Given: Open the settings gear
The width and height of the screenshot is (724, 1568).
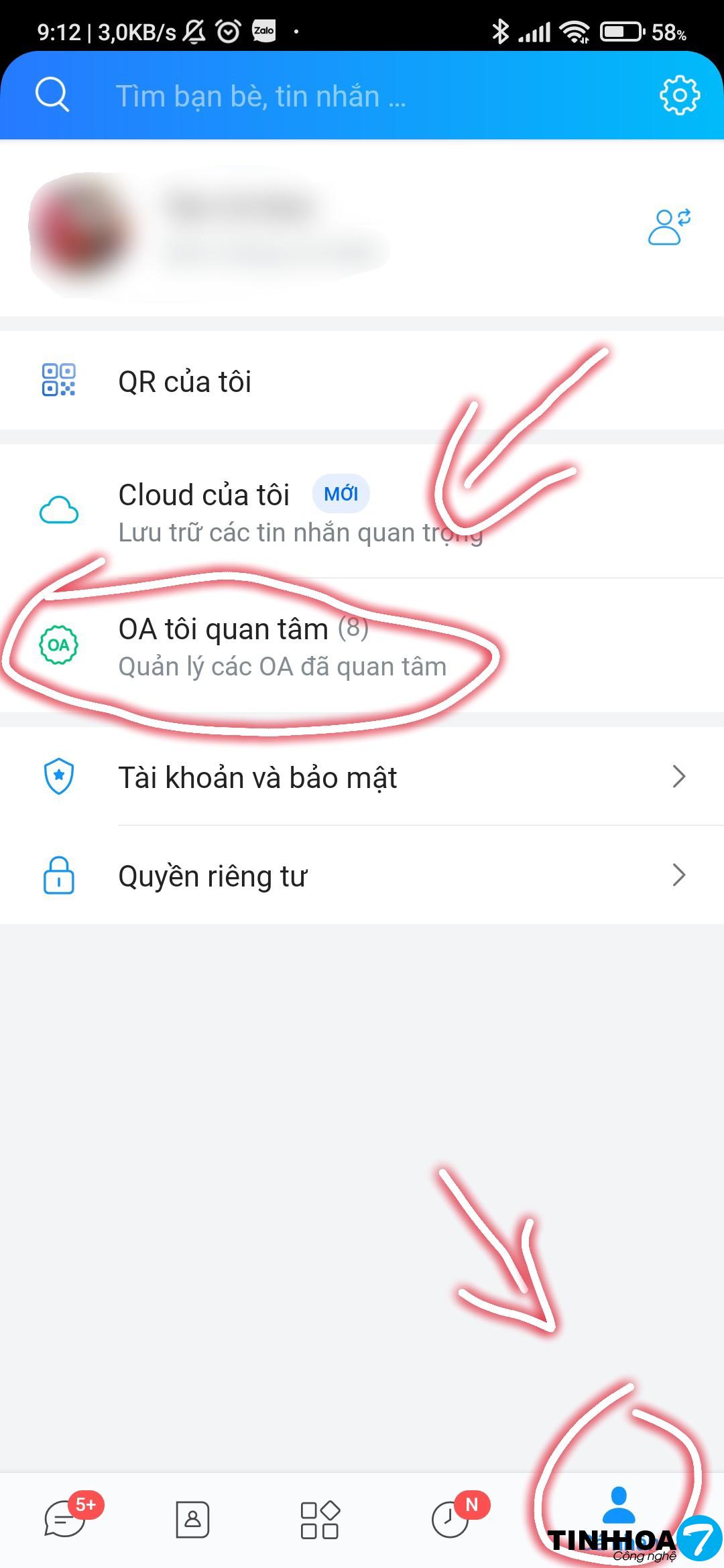Looking at the screenshot, I should coord(680,95).
